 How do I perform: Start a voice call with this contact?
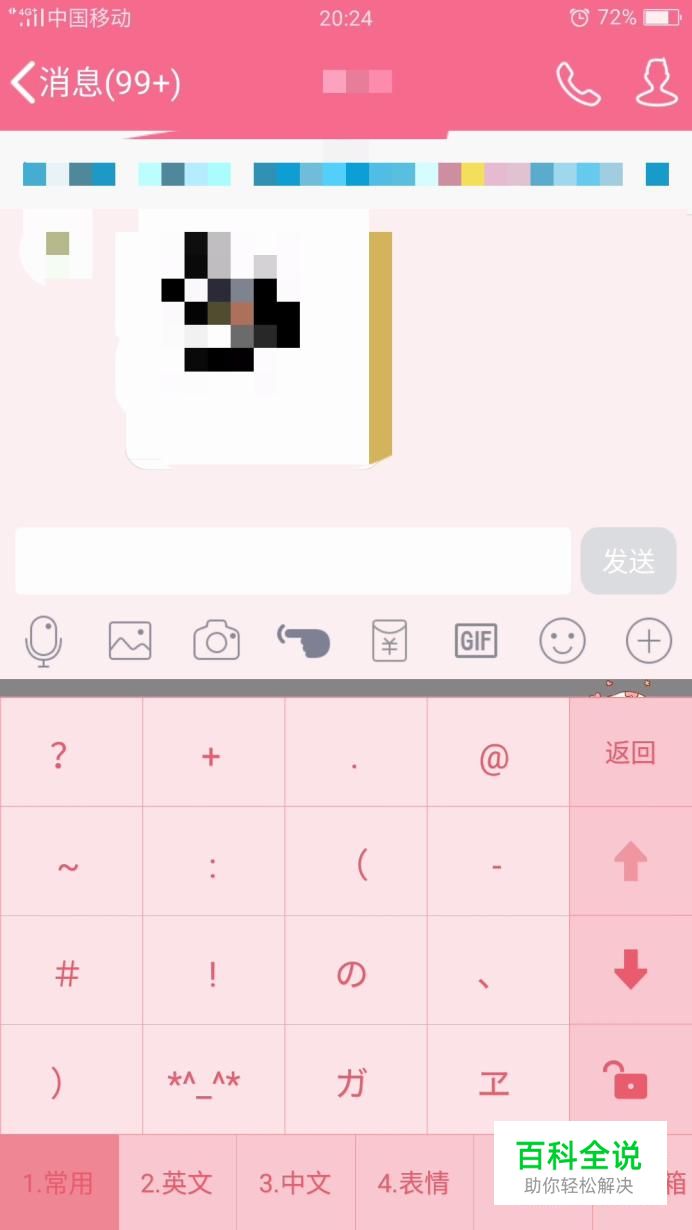click(x=578, y=84)
